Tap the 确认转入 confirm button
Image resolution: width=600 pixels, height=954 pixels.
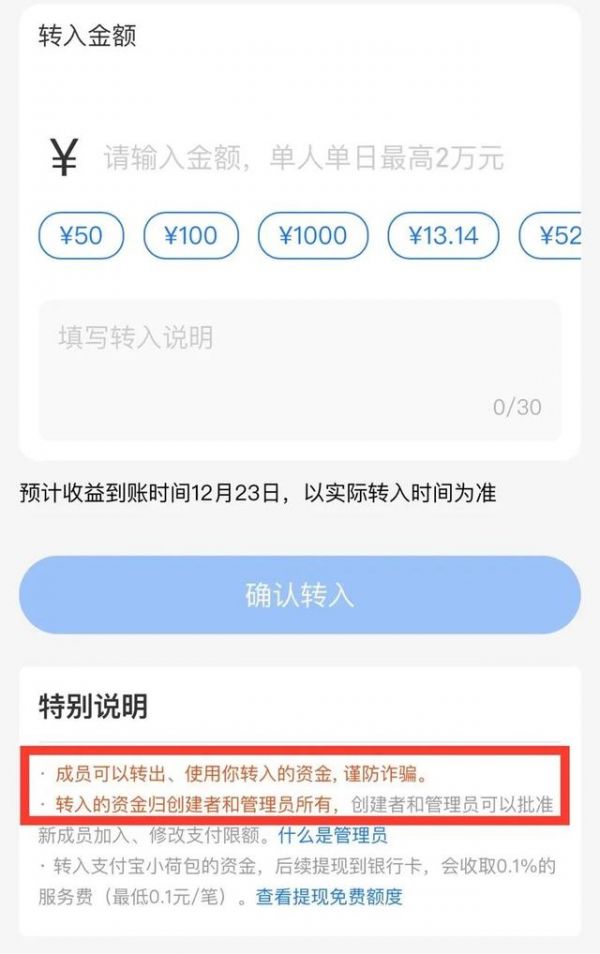click(x=299, y=595)
